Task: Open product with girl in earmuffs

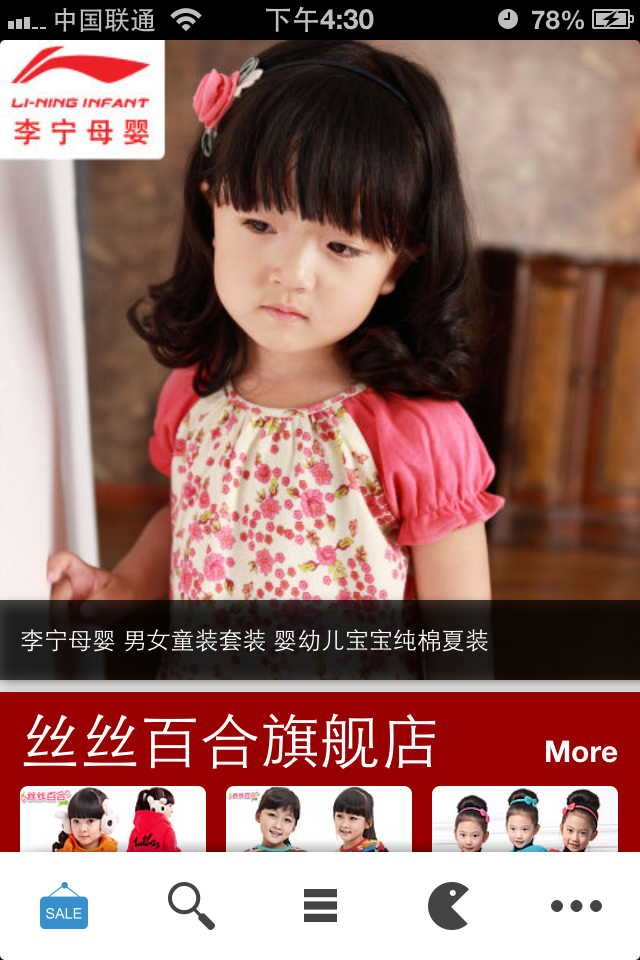Action: point(113,819)
